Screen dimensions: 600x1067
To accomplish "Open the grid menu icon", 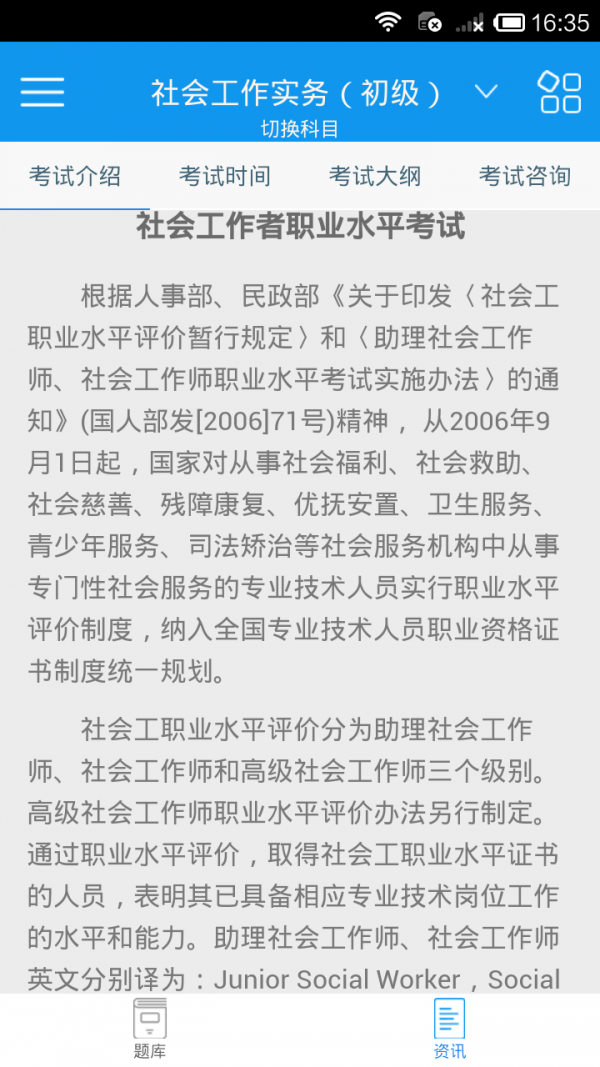I will click(x=559, y=92).
